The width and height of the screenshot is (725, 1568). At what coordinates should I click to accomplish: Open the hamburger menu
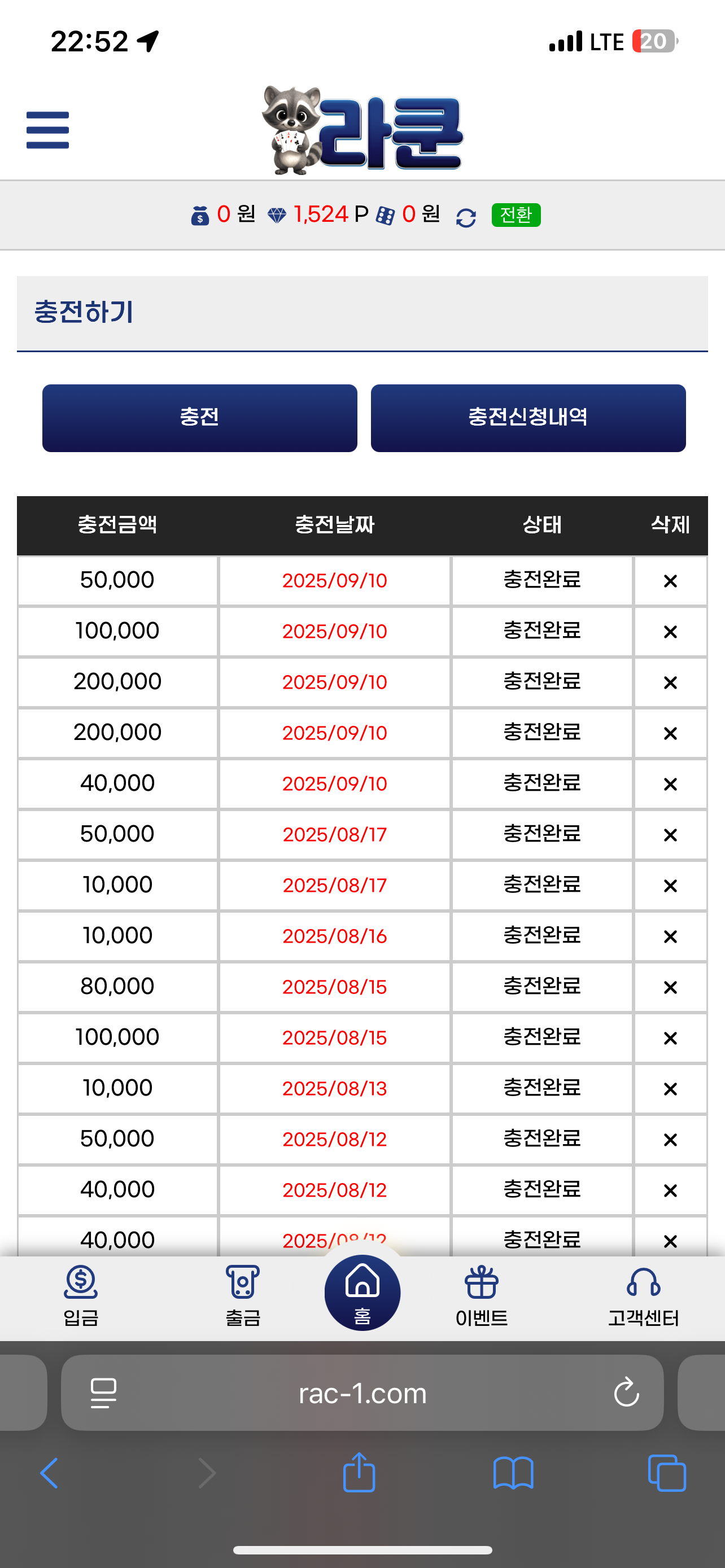47,130
